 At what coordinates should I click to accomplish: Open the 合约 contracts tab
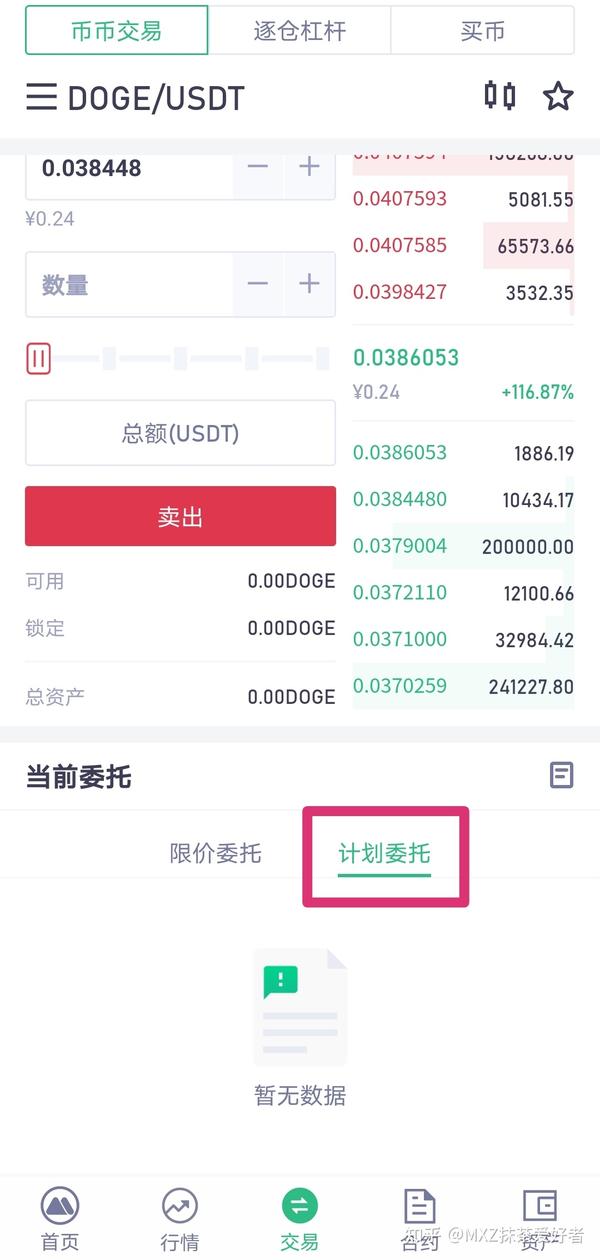419,1220
